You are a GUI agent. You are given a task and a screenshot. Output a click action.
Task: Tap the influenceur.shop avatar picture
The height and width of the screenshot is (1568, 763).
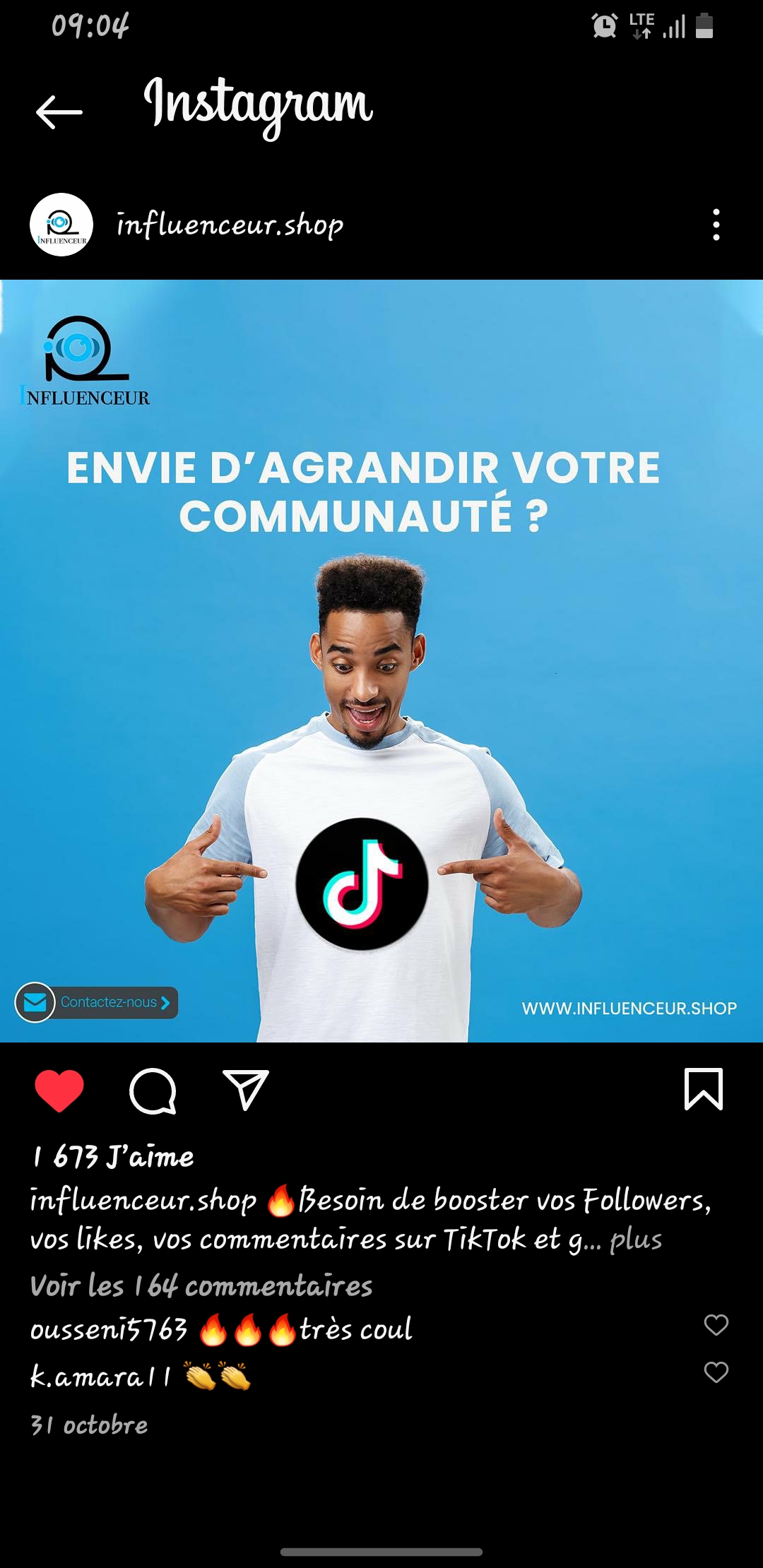pos(61,225)
